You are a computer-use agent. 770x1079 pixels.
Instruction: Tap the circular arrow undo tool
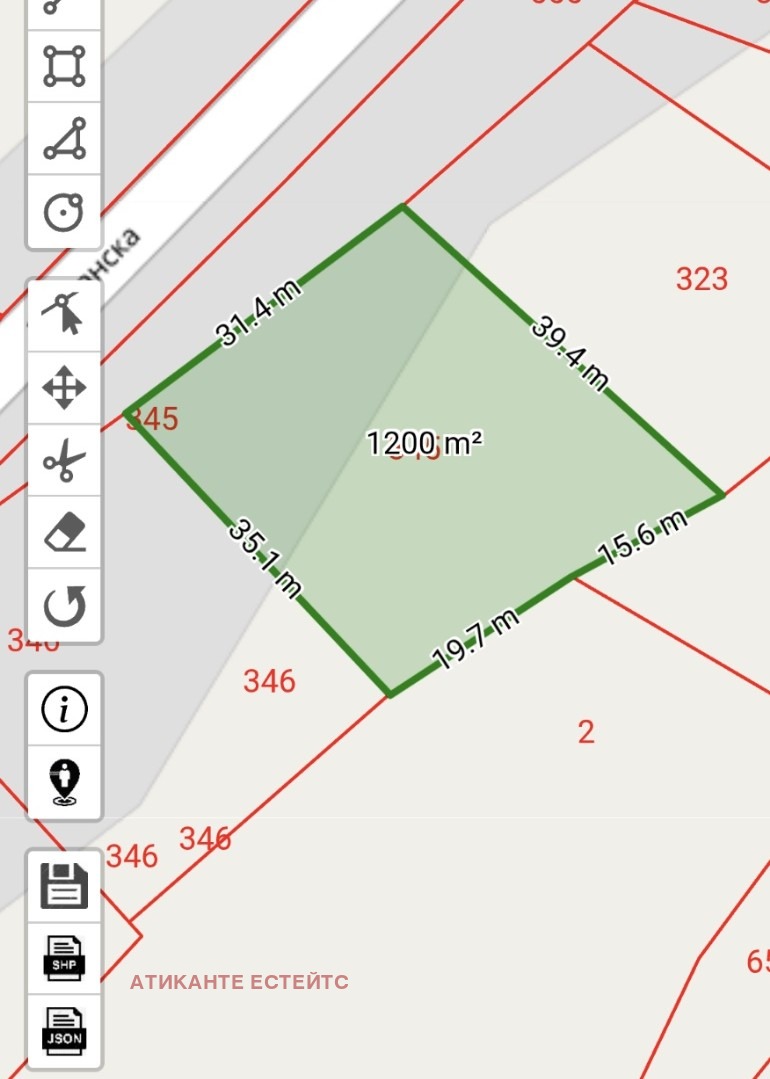coord(64,606)
